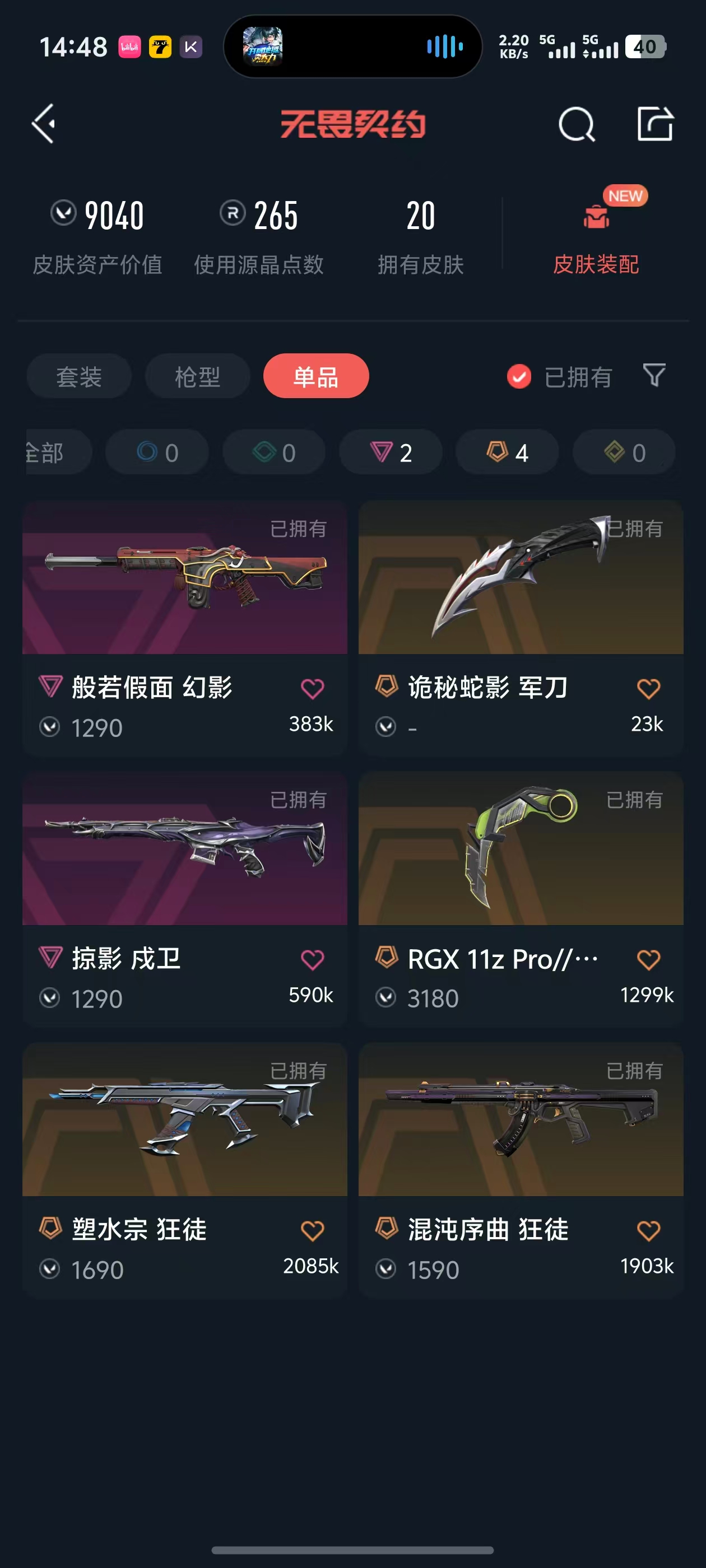This screenshot has height=1568, width=706.
Task: Filter by the purple tier chip showing 2
Action: pos(391,452)
